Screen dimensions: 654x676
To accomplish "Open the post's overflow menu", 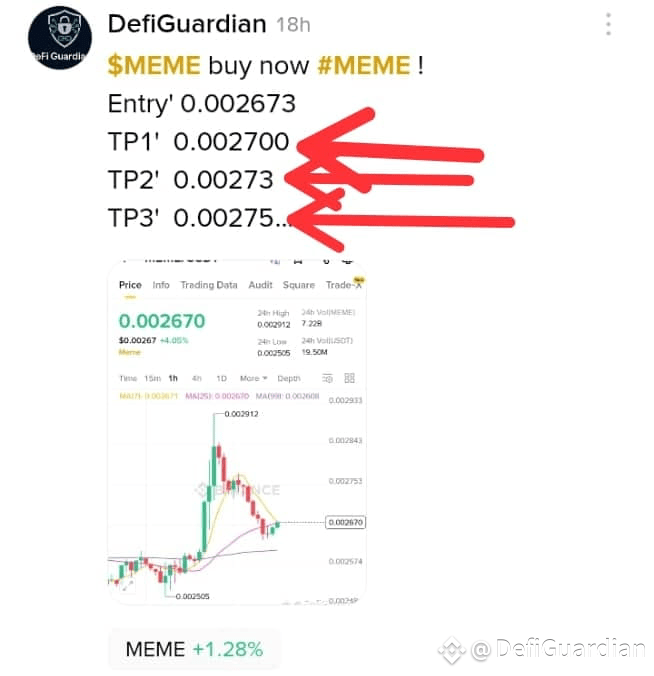I will [x=608, y=25].
